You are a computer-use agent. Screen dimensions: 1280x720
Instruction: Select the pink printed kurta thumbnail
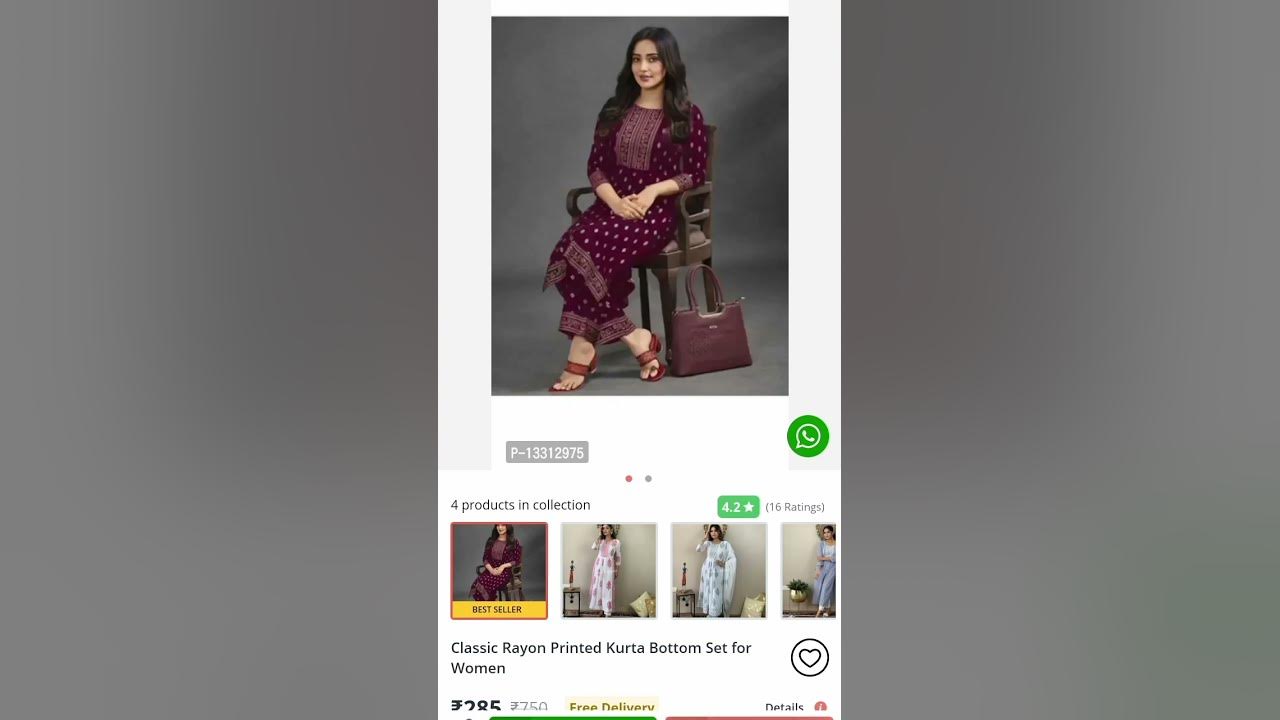click(608, 570)
